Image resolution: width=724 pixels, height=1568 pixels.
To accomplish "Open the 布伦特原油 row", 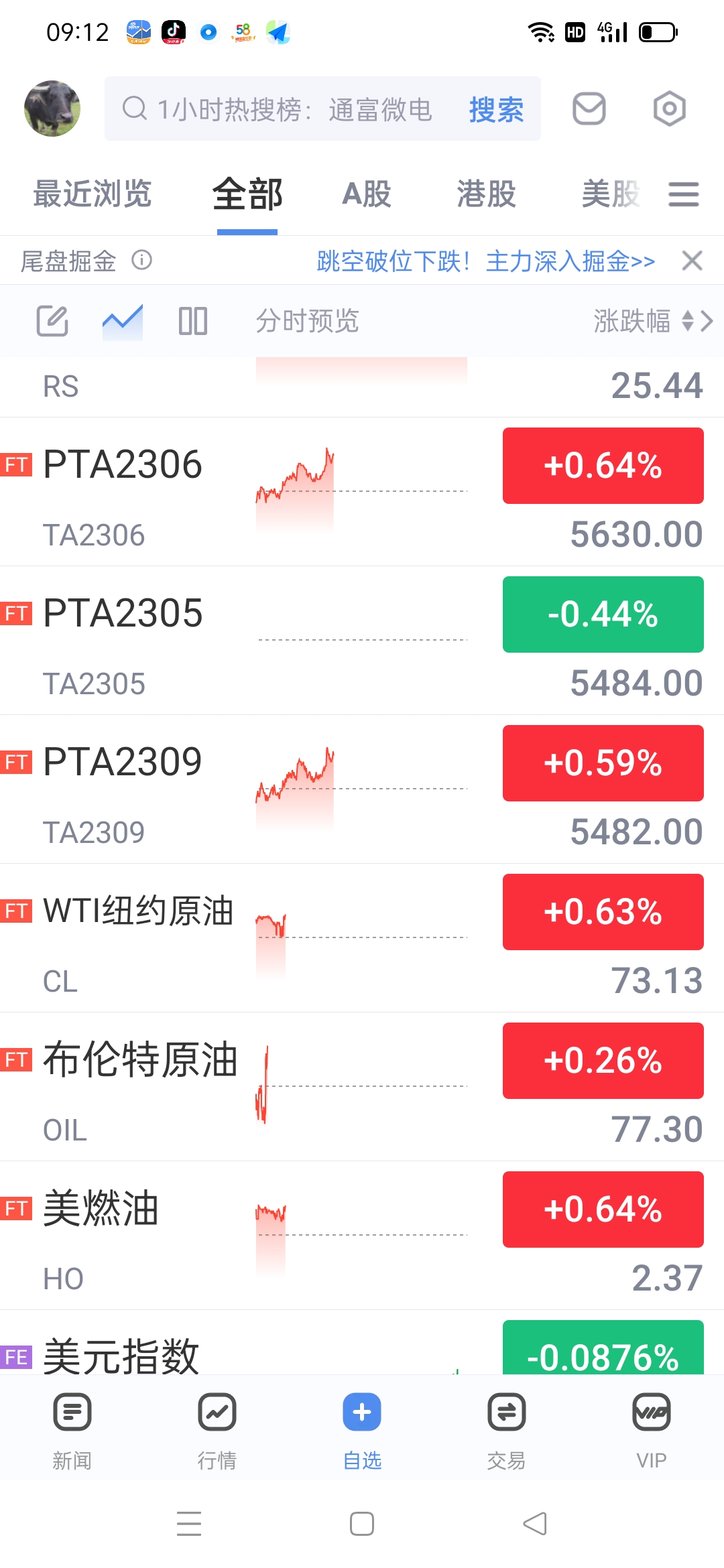I will tap(362, 1087).
